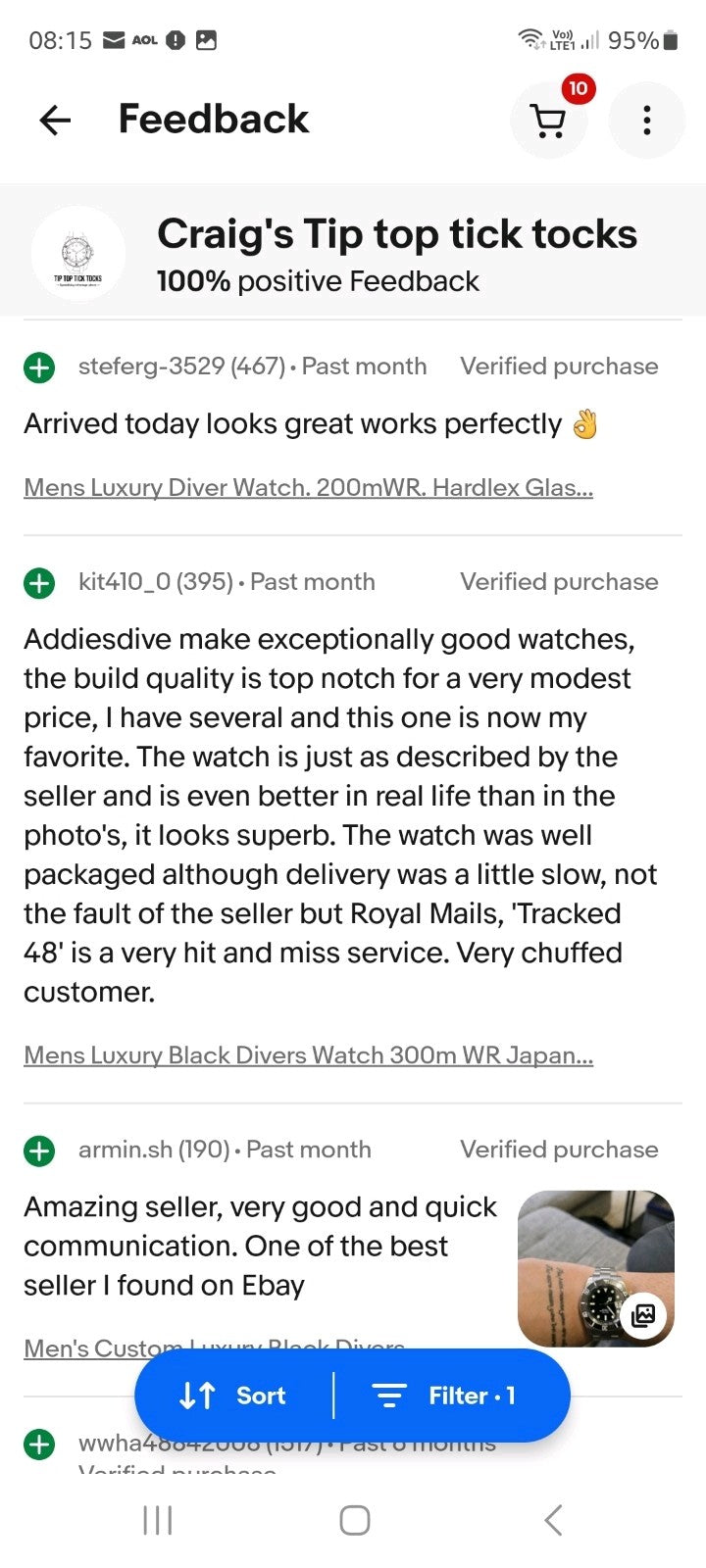Open the Mens Luxury Diver Watch 200mWR listing
Screen dimensions: 706x1568
click(x=308, y=487)
